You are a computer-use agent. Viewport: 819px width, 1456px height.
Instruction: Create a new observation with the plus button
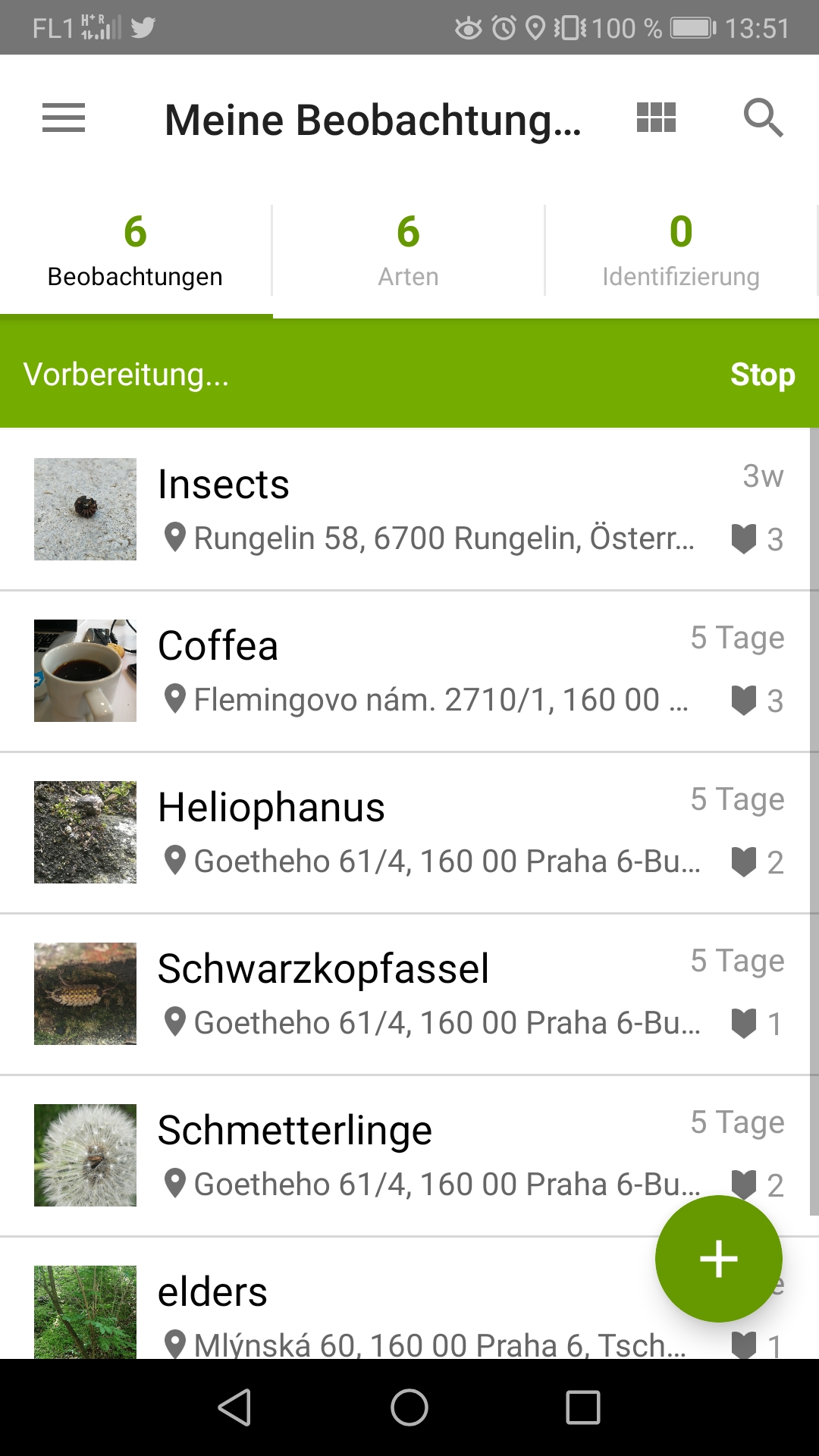pos(717,1258)
